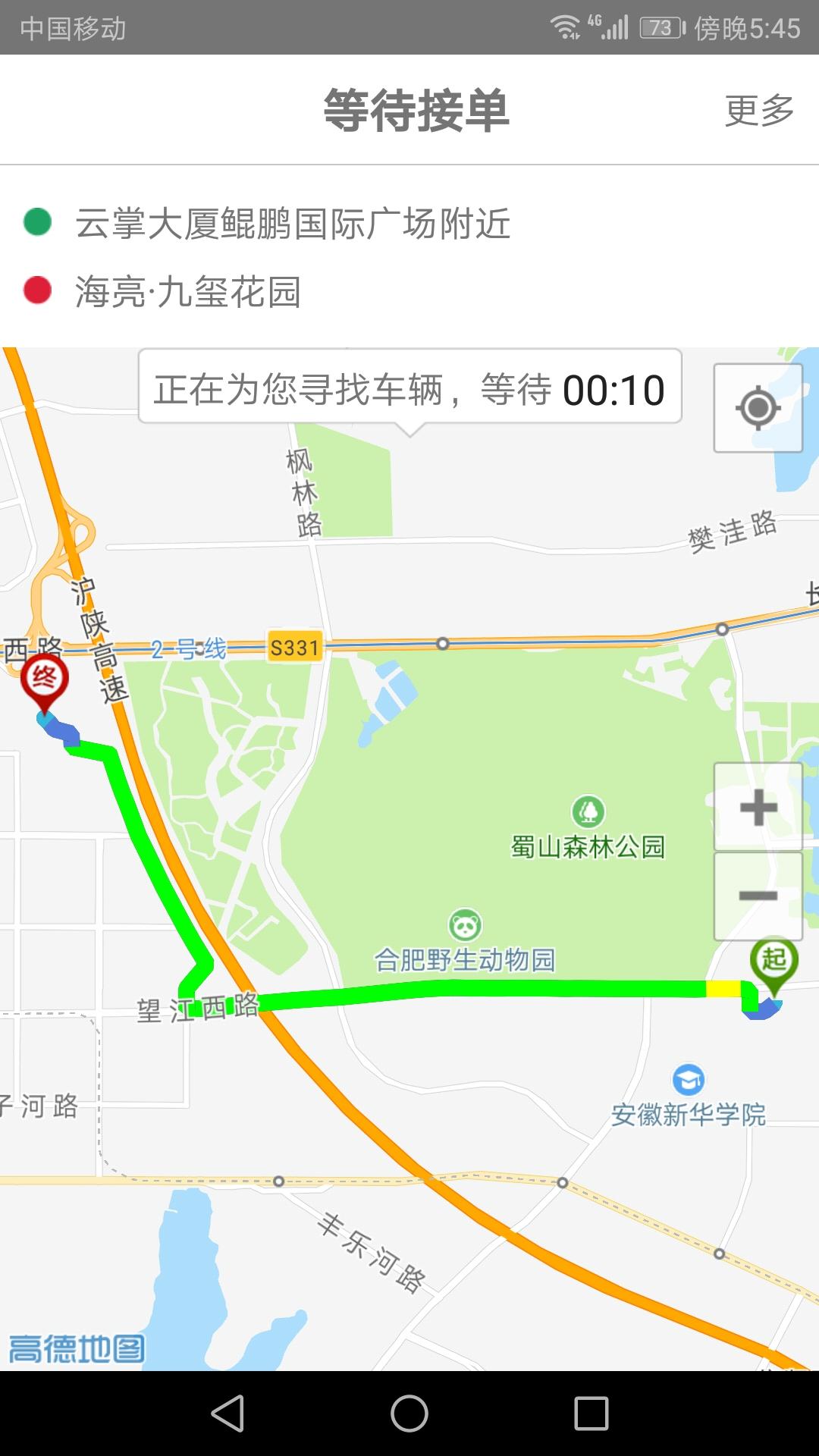Open the 更多 menu
819x1456 pixels.
761,110
